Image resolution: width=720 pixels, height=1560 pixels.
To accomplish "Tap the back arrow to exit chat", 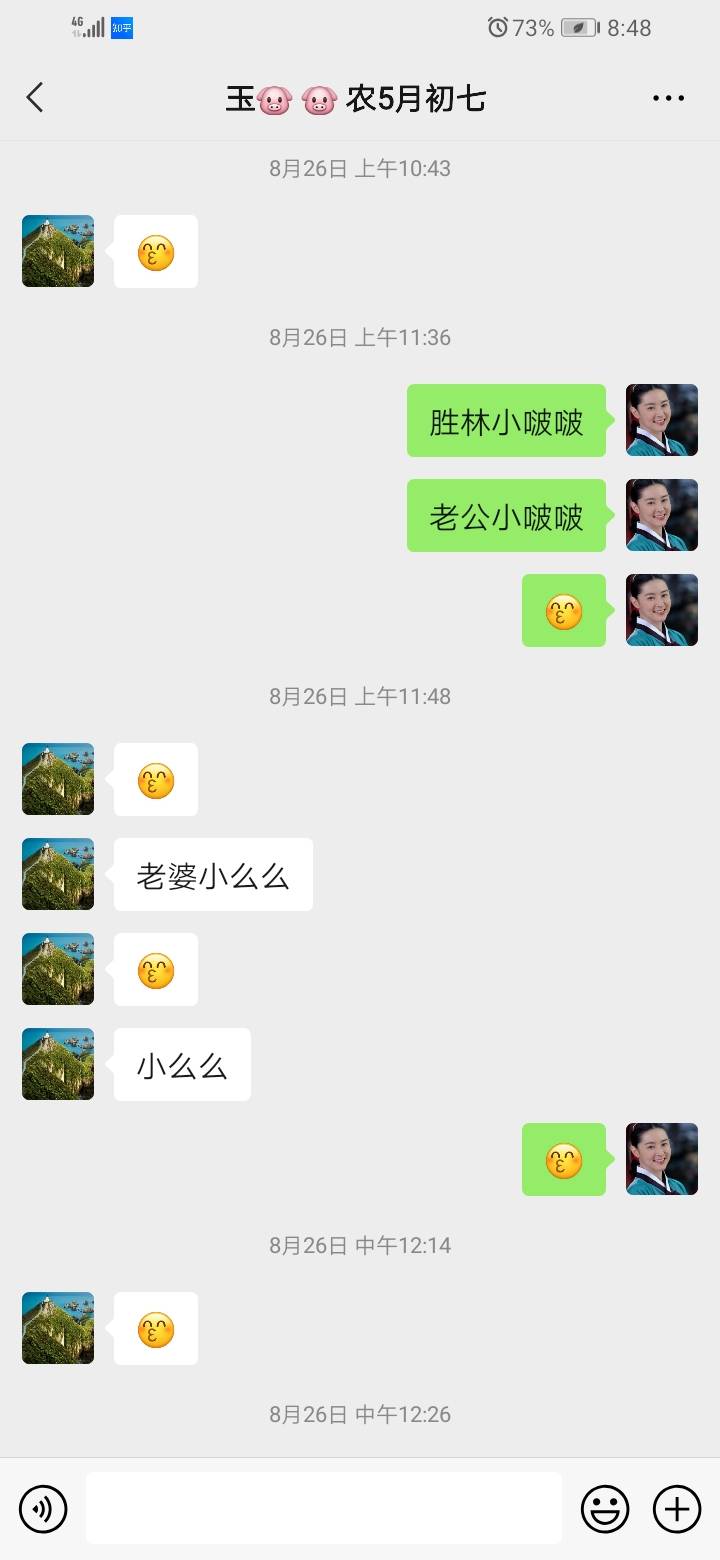I will pos(35,97).
